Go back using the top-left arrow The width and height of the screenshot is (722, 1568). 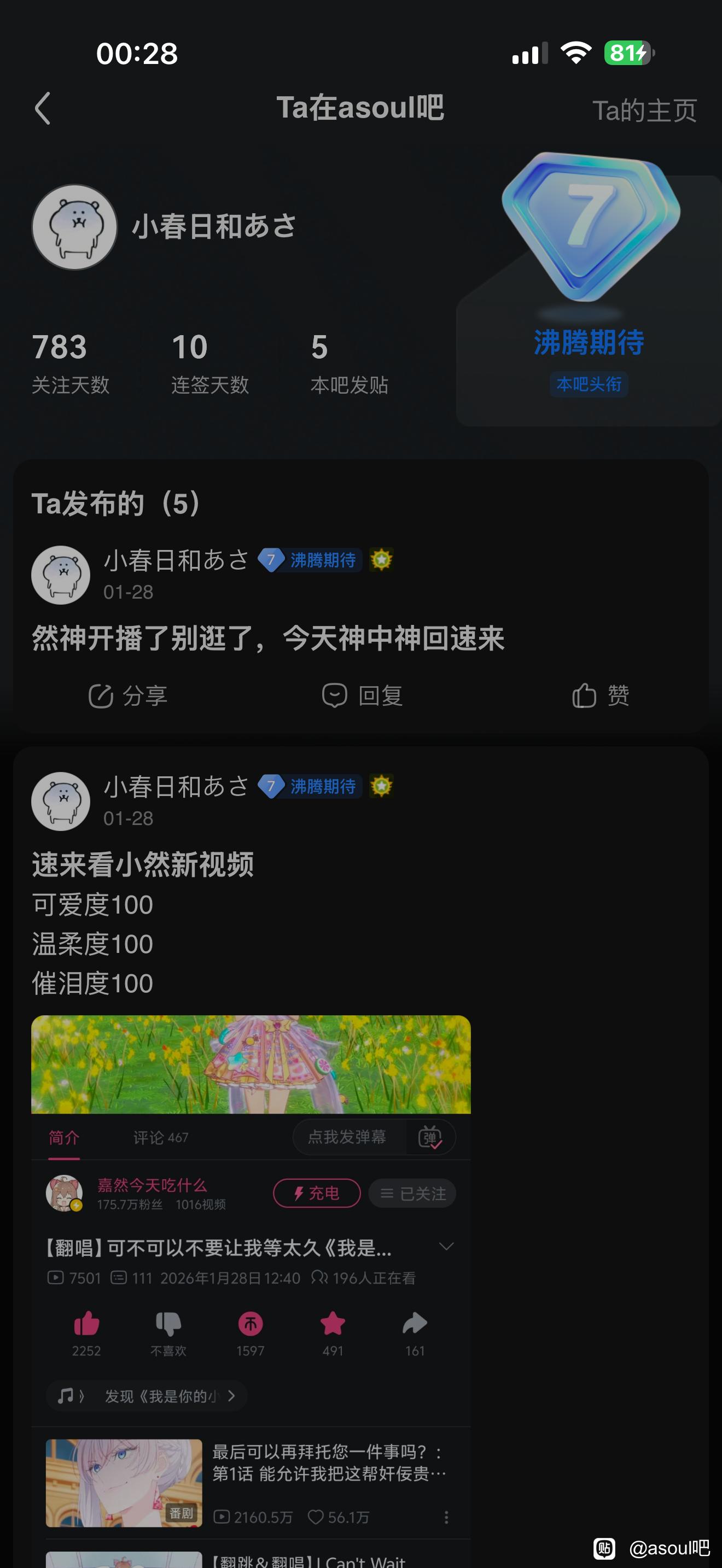coord(42,109)
